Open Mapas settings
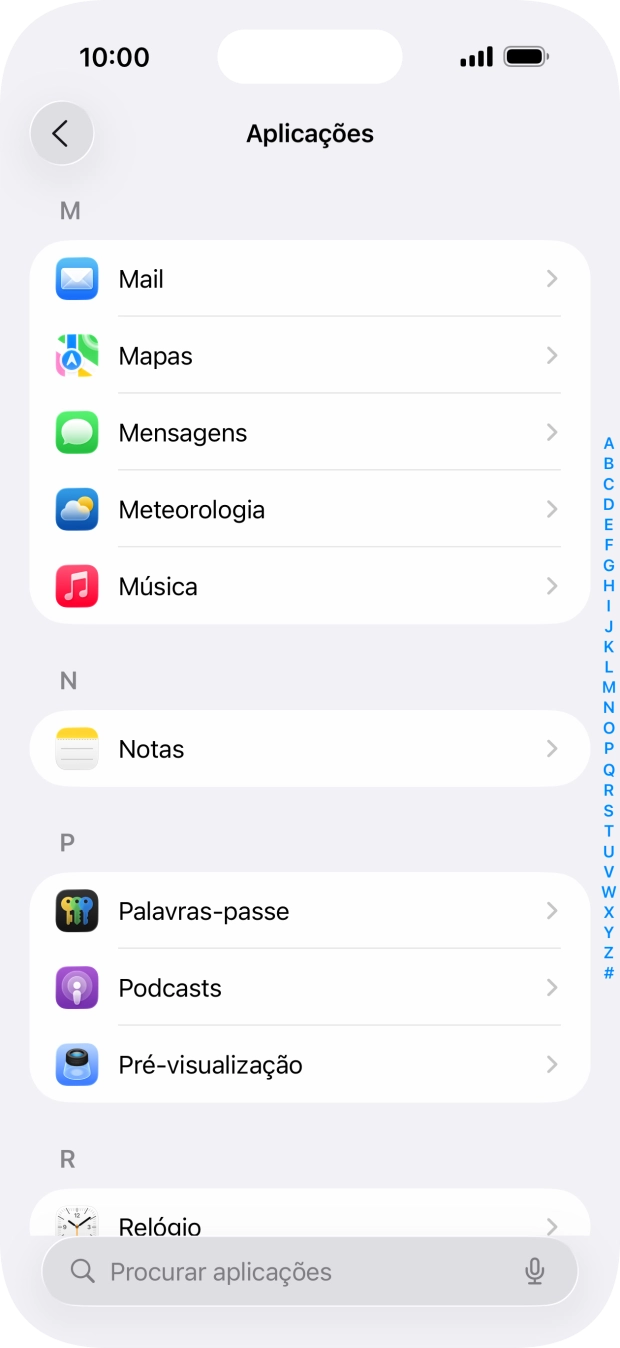This screenshot has height=1348, width=620. (309, 356)
